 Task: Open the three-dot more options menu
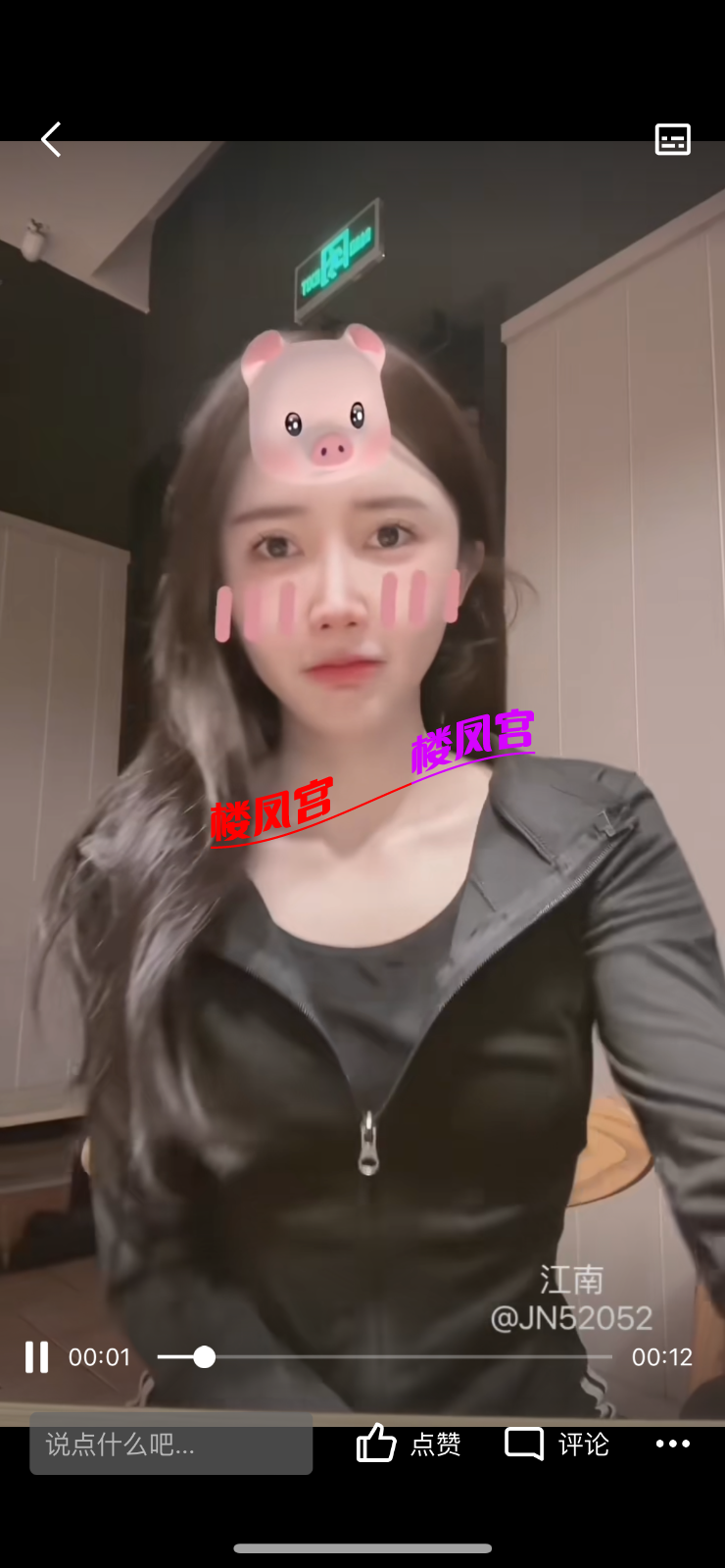click(672, 1444)
